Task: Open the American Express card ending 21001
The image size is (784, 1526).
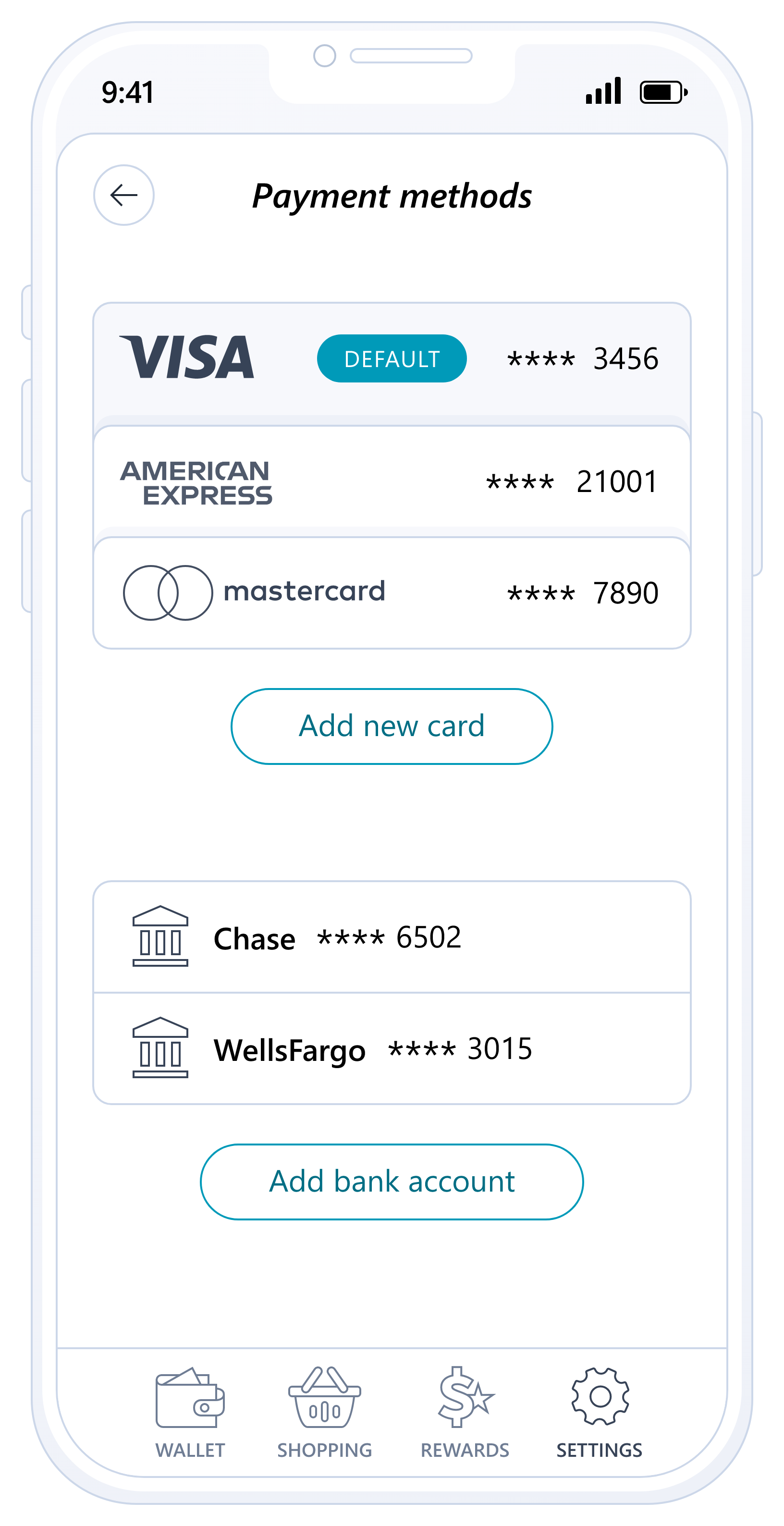Action: (x=392, y=481)
